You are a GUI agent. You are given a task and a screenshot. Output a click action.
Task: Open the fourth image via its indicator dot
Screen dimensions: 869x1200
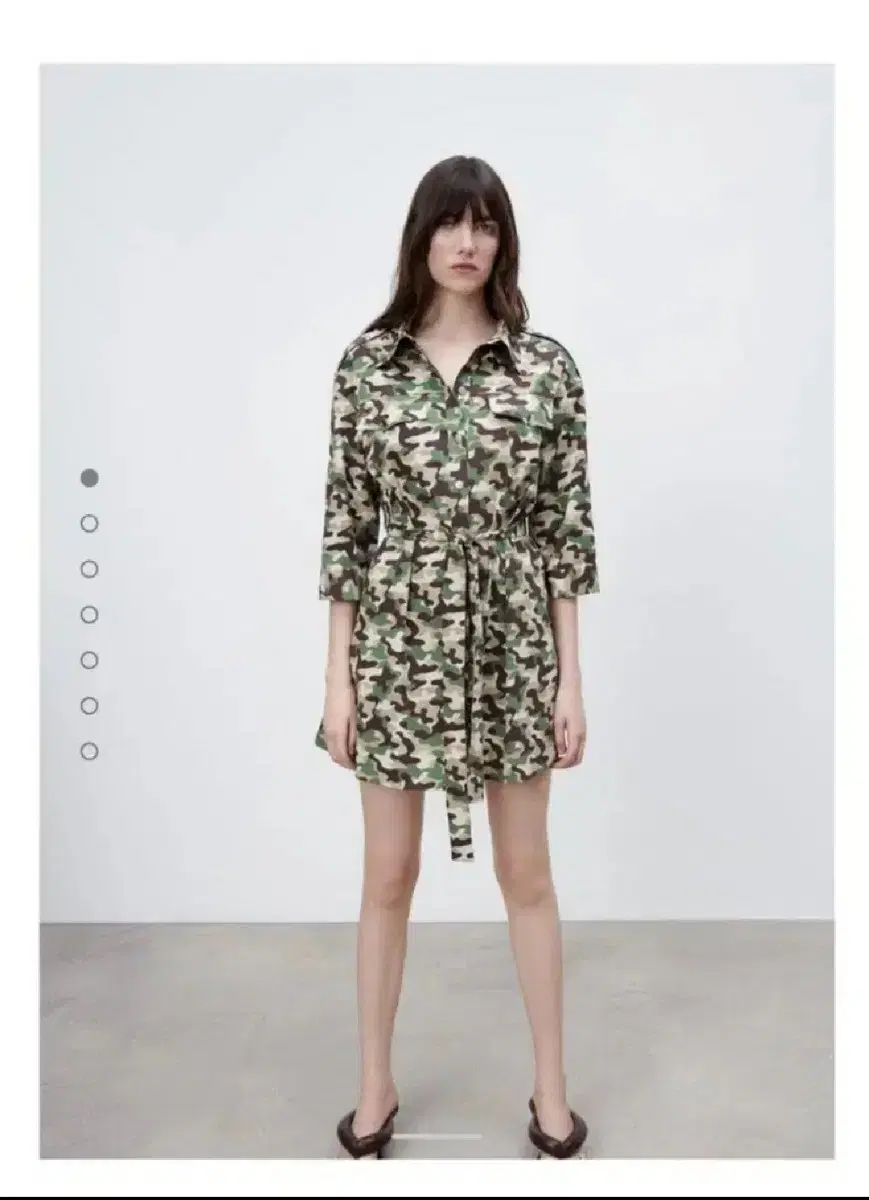(89, 613)
